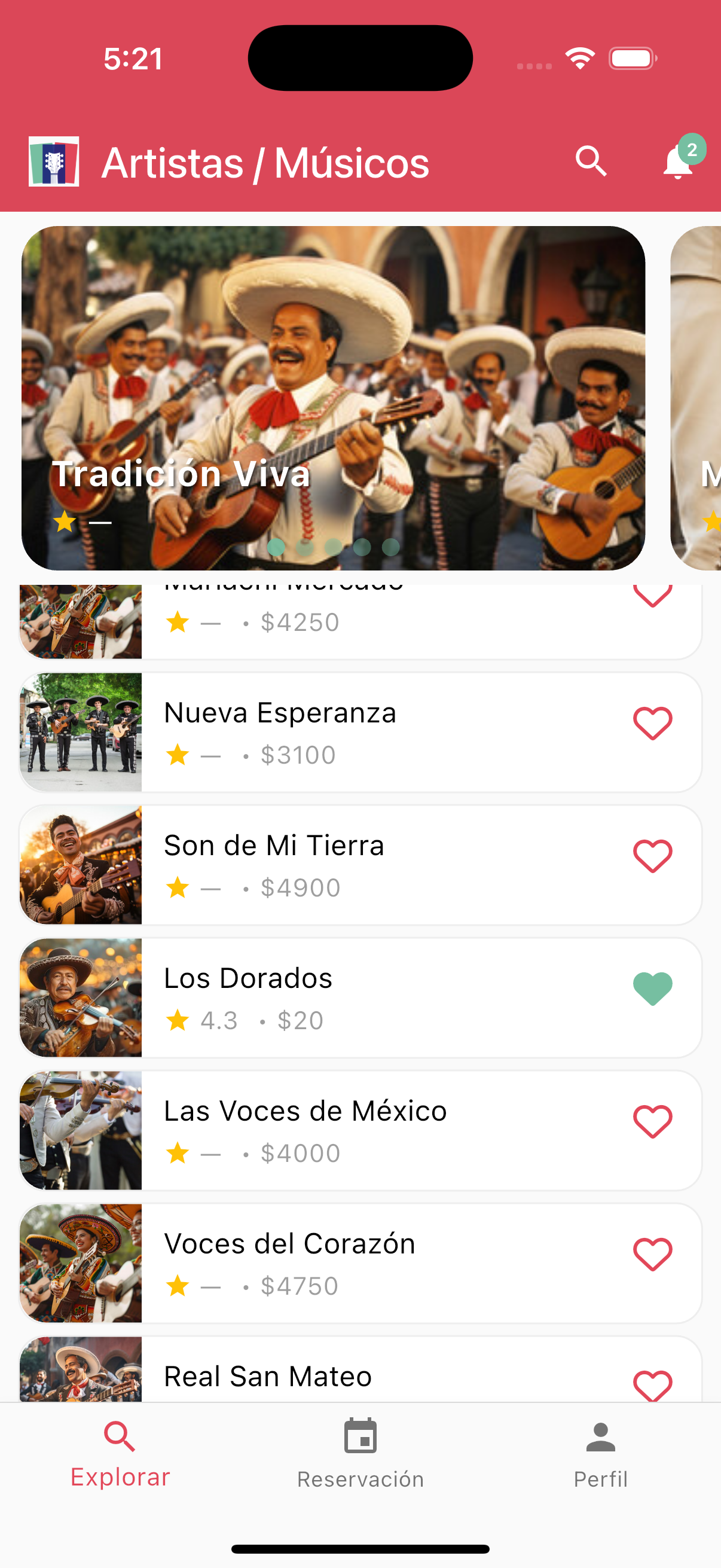This screenshot has height=1568, width=721.
Task: Select the last carousel pagination dot
Action: pos(390,547)
